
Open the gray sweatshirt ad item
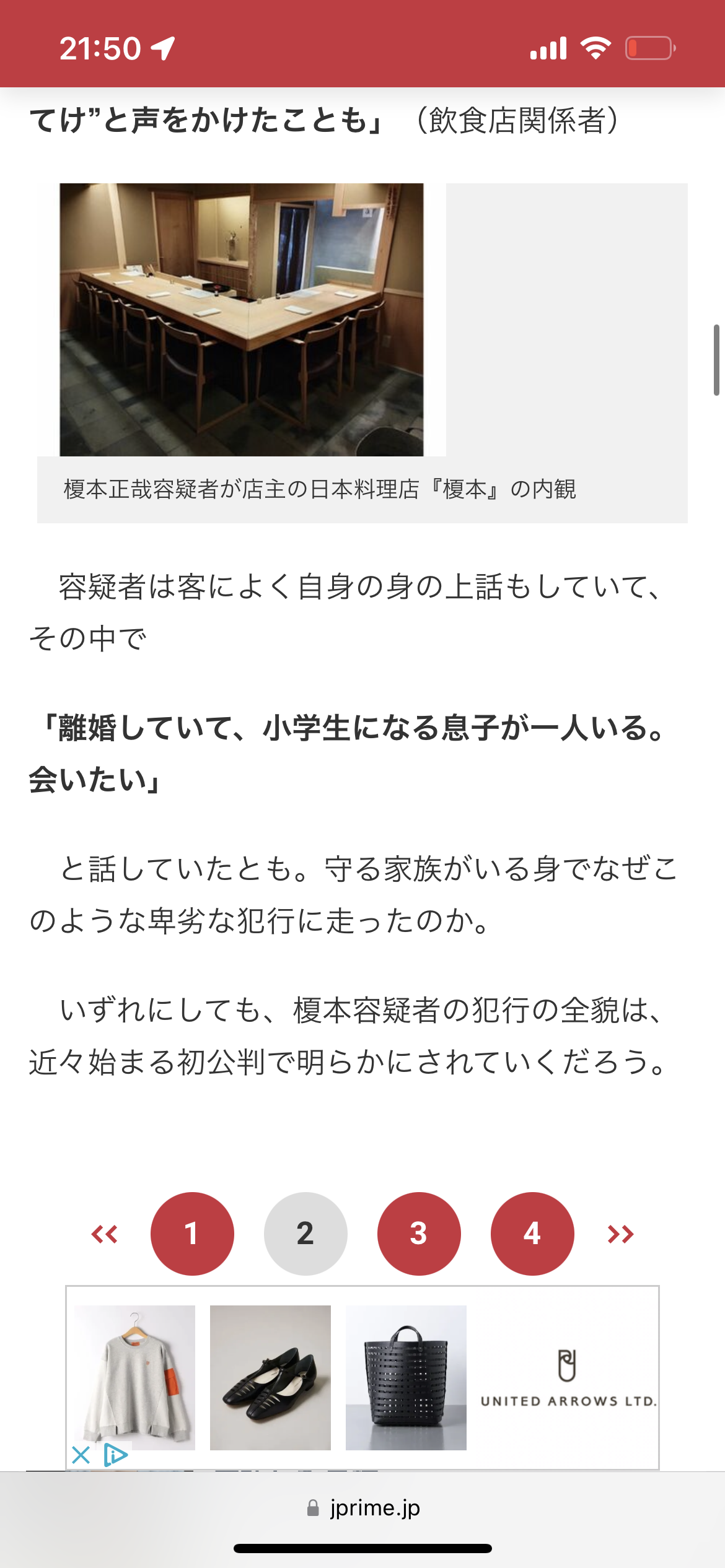click(135, 1378)
